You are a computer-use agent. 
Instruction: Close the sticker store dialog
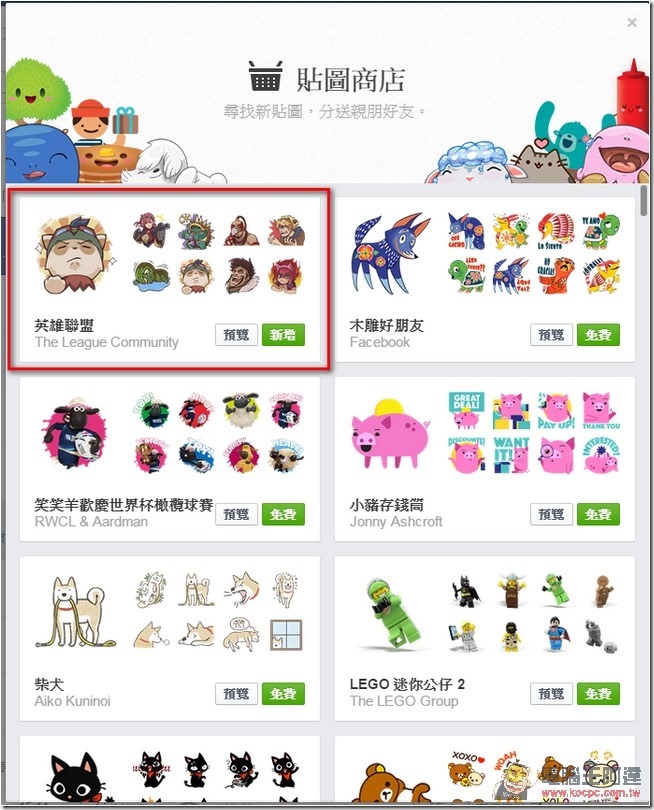(x=632, y=22)
